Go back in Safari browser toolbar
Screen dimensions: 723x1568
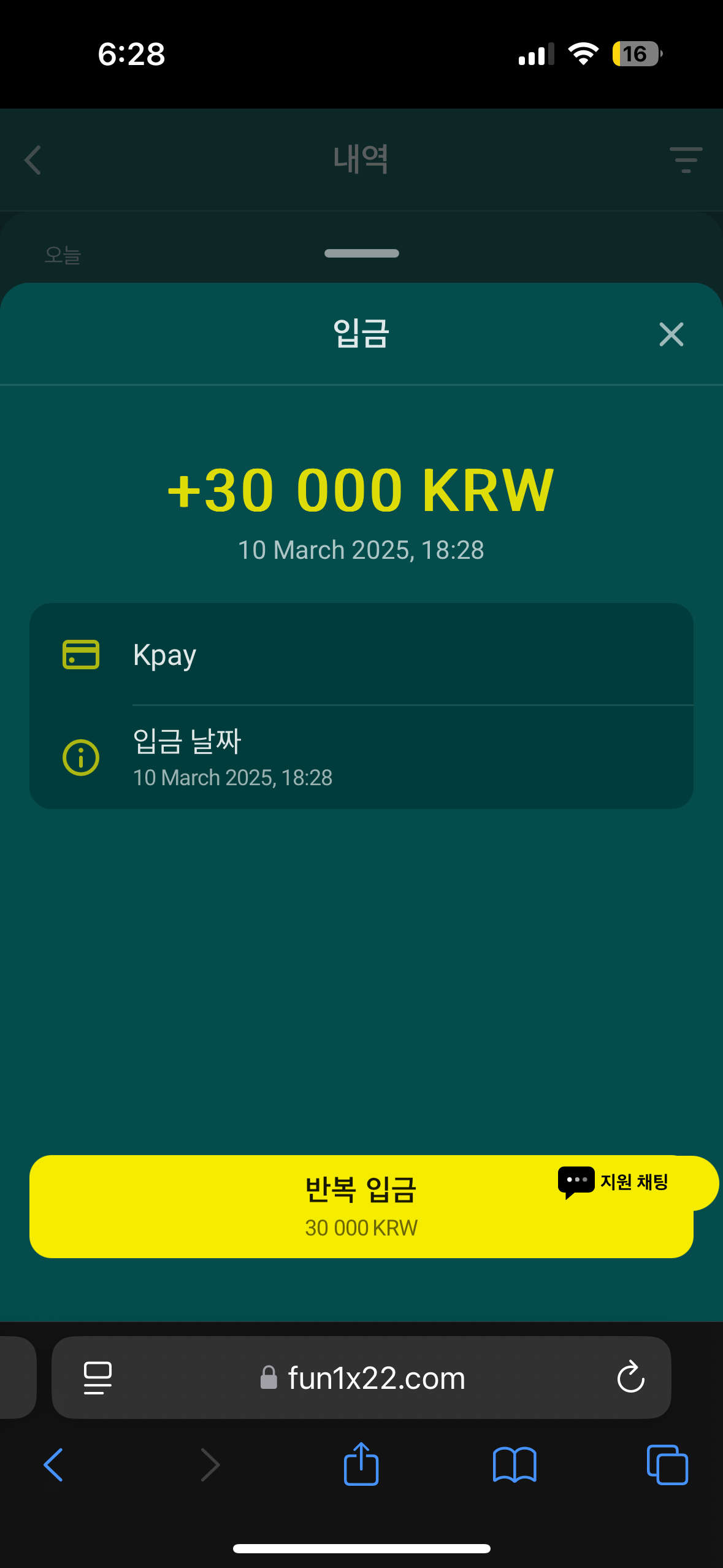pos(53,1465)
